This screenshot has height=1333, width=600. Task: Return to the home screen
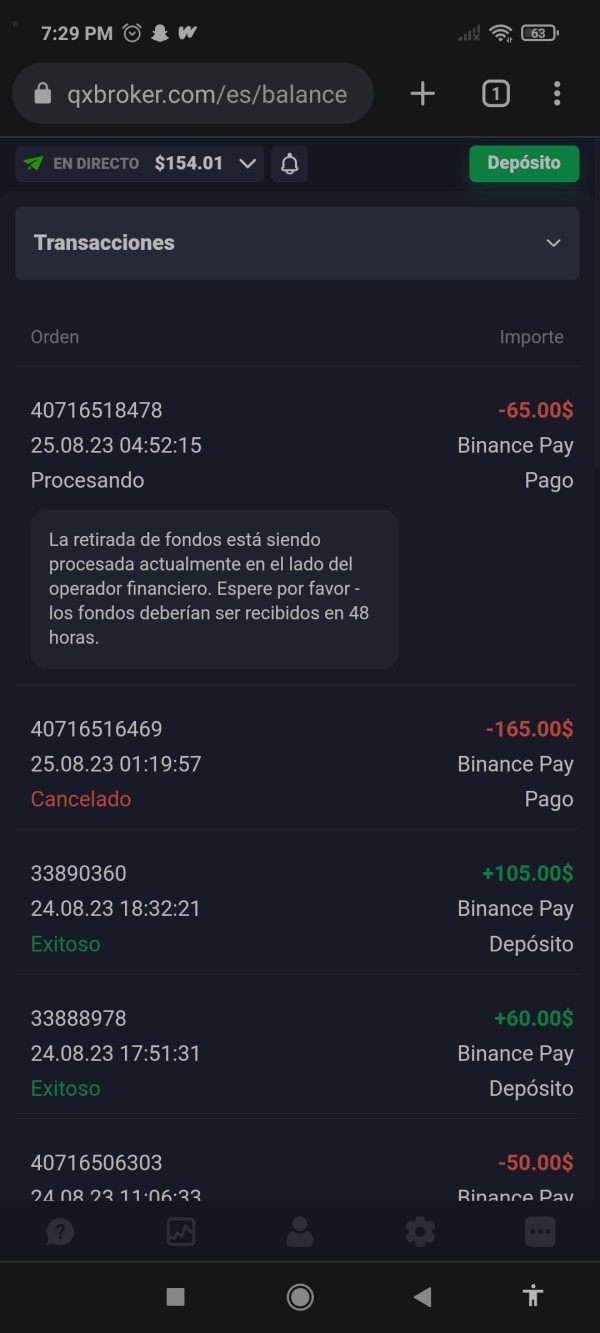point(299,1297)
